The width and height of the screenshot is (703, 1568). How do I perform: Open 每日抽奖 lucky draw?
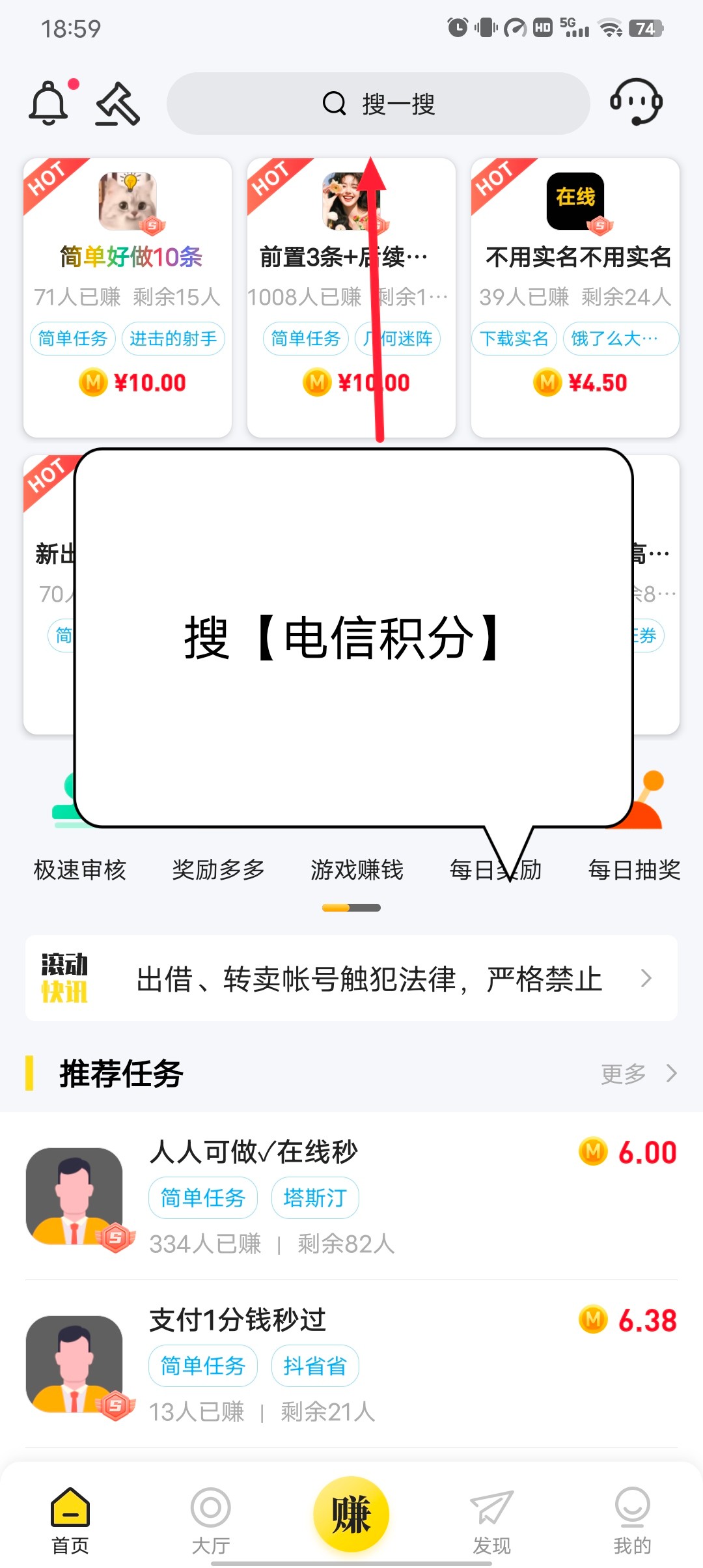634,869
